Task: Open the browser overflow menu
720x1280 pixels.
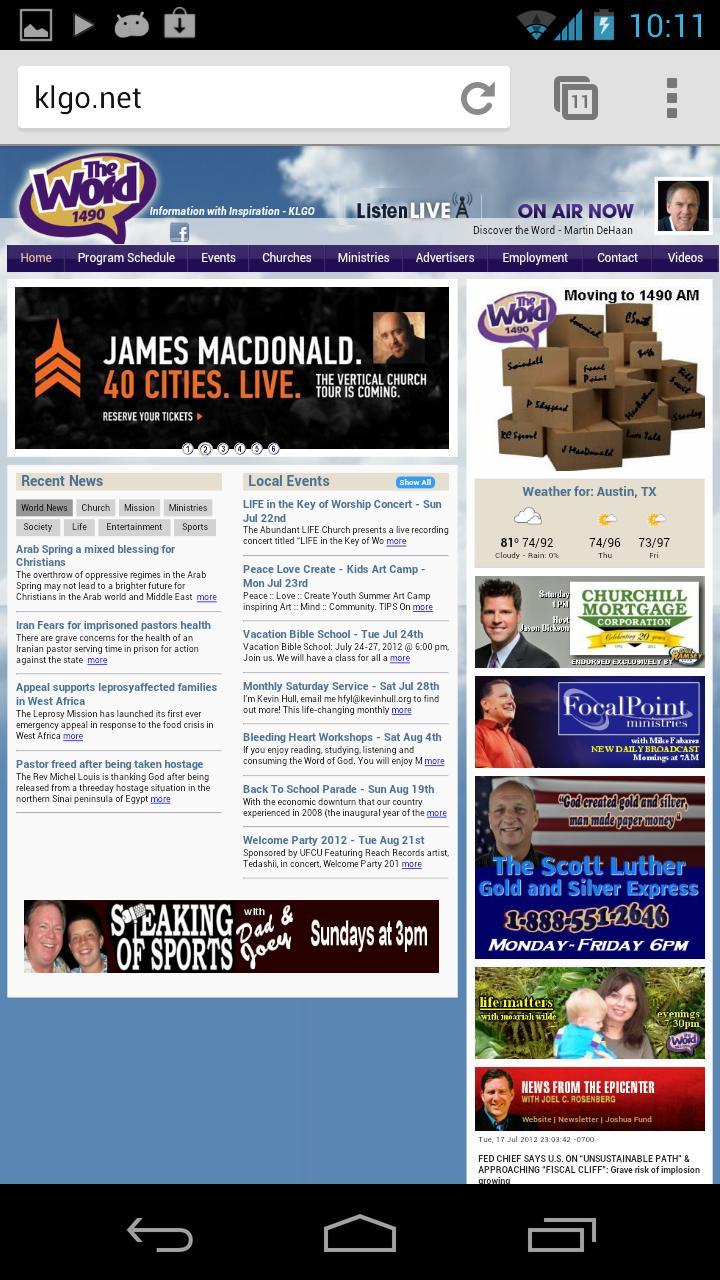Action: pyautogui.click(x=672, y=98)
